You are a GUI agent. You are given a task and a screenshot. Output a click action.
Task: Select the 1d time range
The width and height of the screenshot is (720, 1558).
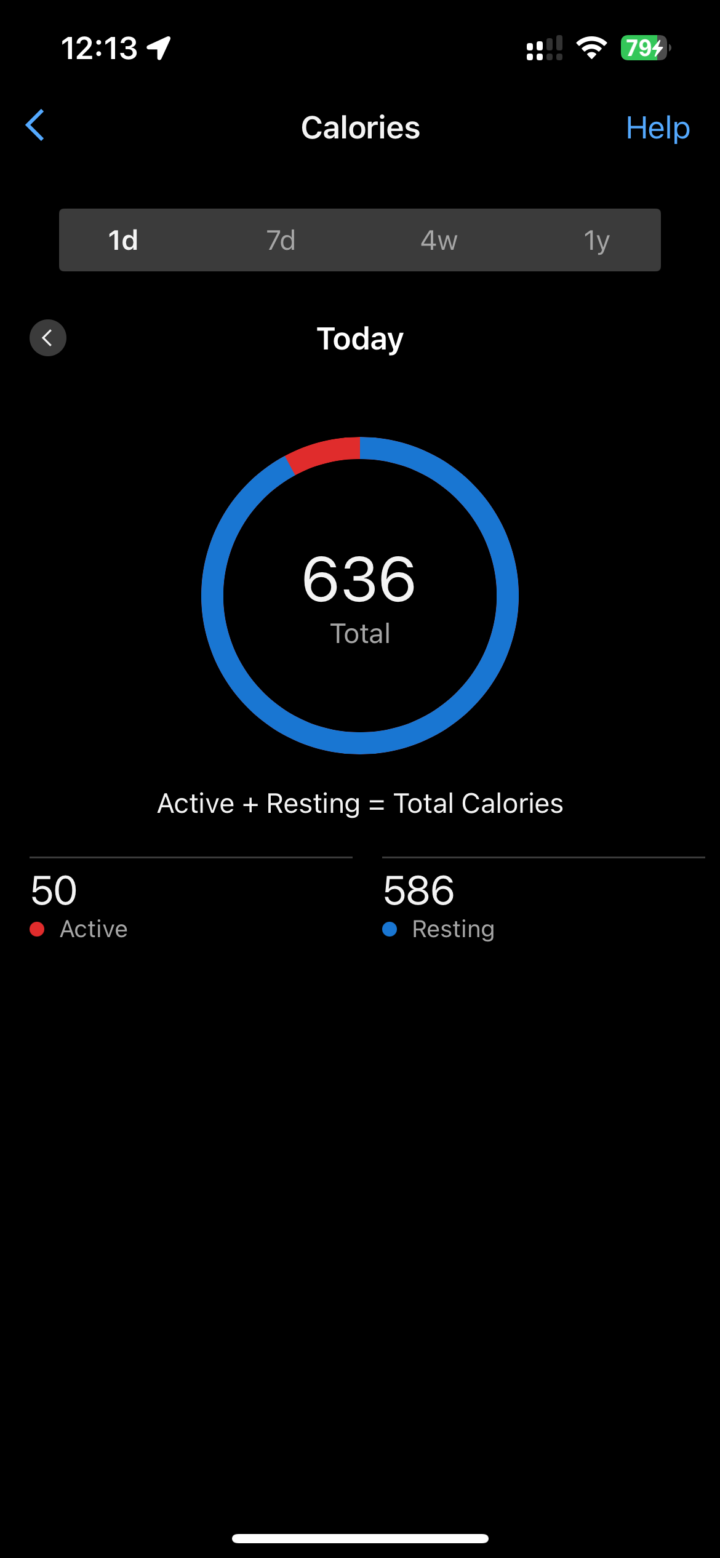click(x=123, y=241)
